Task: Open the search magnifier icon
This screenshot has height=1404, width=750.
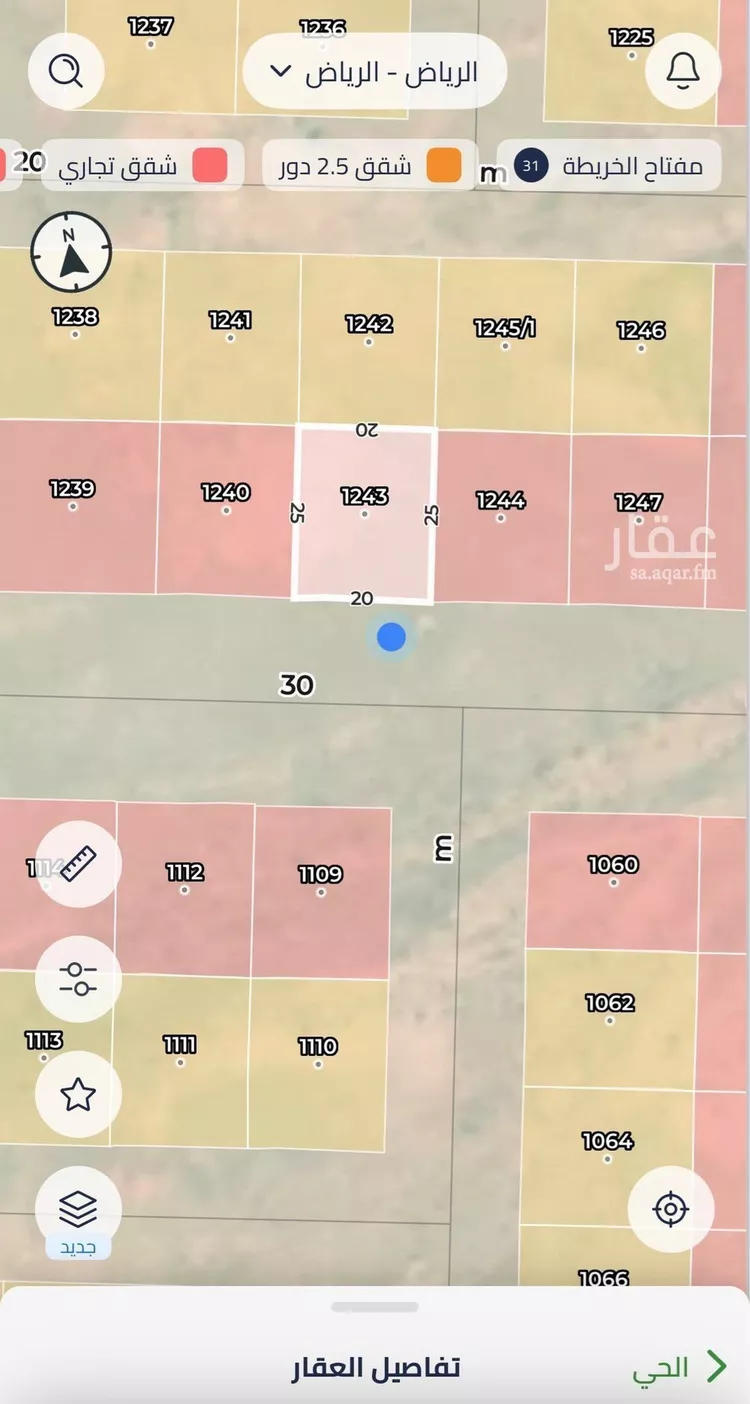Action: click(68, 71)
